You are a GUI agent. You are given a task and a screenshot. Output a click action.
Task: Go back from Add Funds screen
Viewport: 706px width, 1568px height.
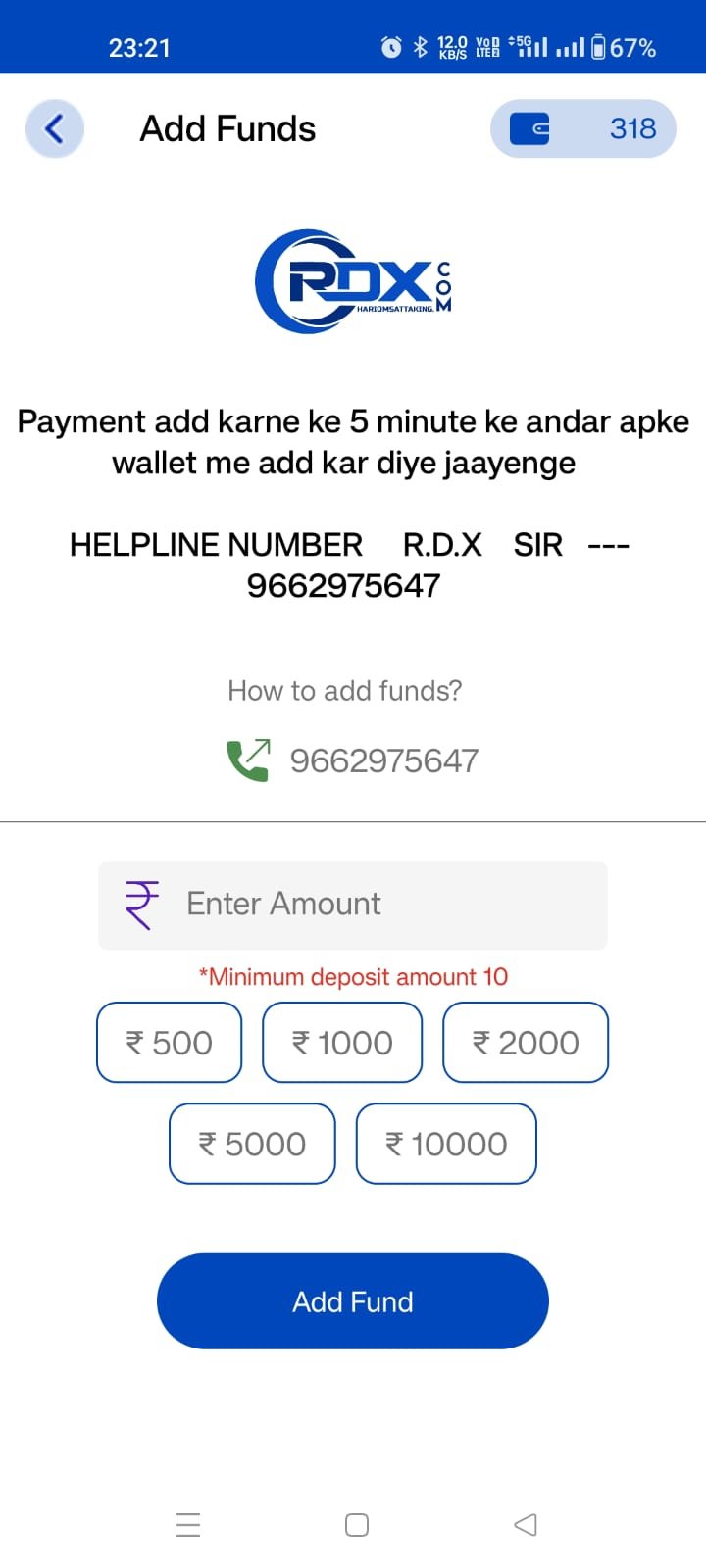[55, 128]
